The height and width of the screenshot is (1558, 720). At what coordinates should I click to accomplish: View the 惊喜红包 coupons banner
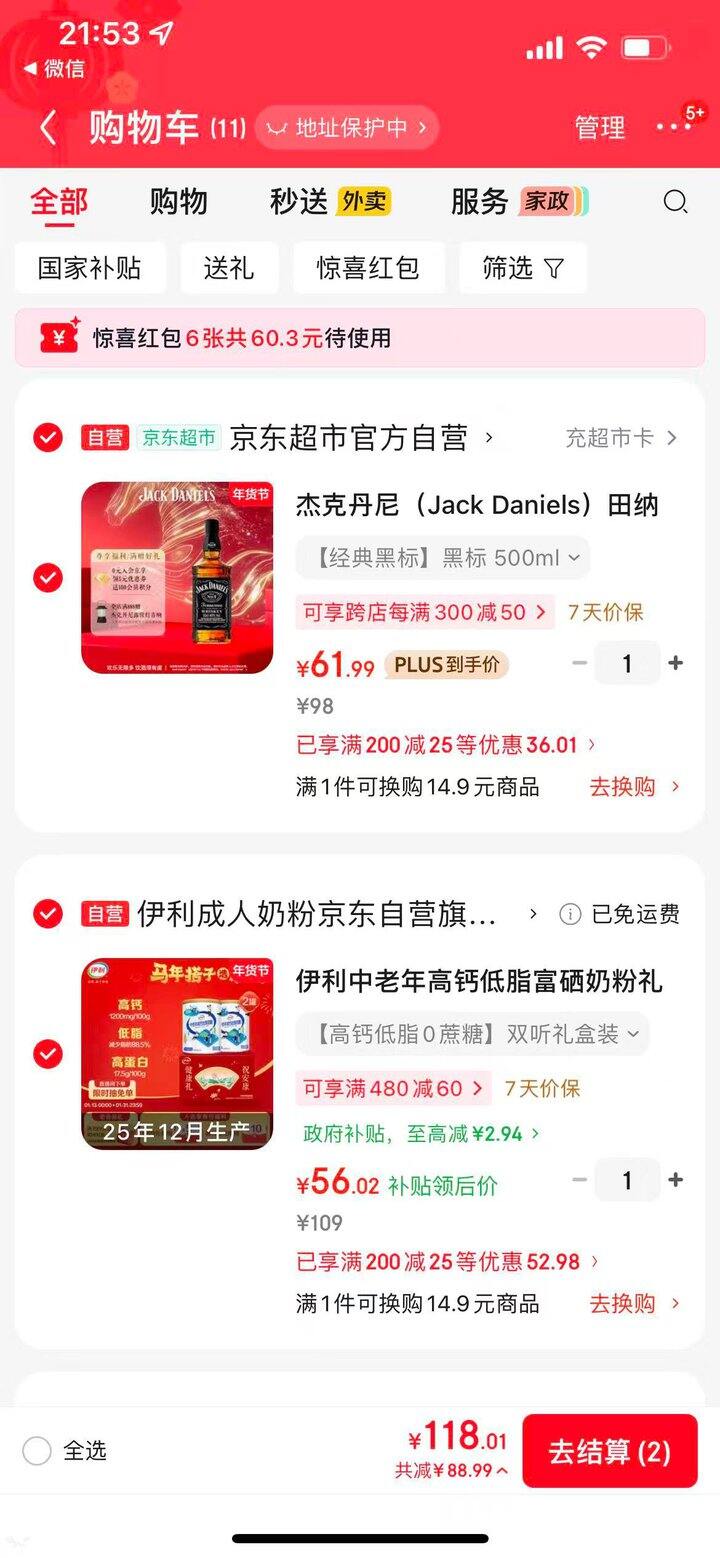pyautogui.click(x=360, y=338)
